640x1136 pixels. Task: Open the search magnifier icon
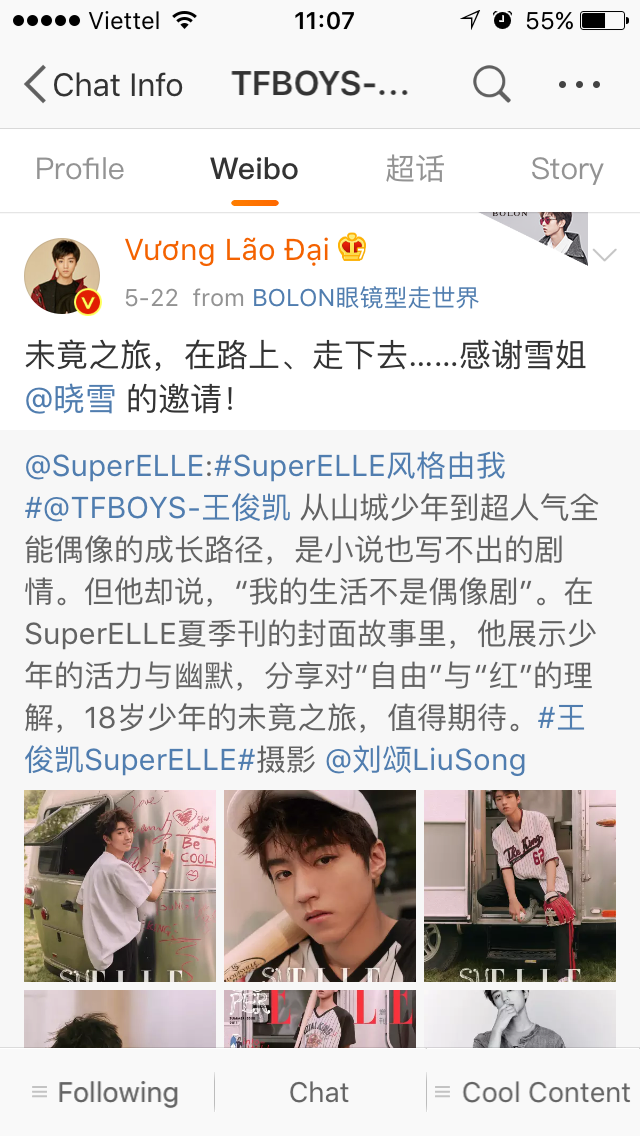(492, 84)
